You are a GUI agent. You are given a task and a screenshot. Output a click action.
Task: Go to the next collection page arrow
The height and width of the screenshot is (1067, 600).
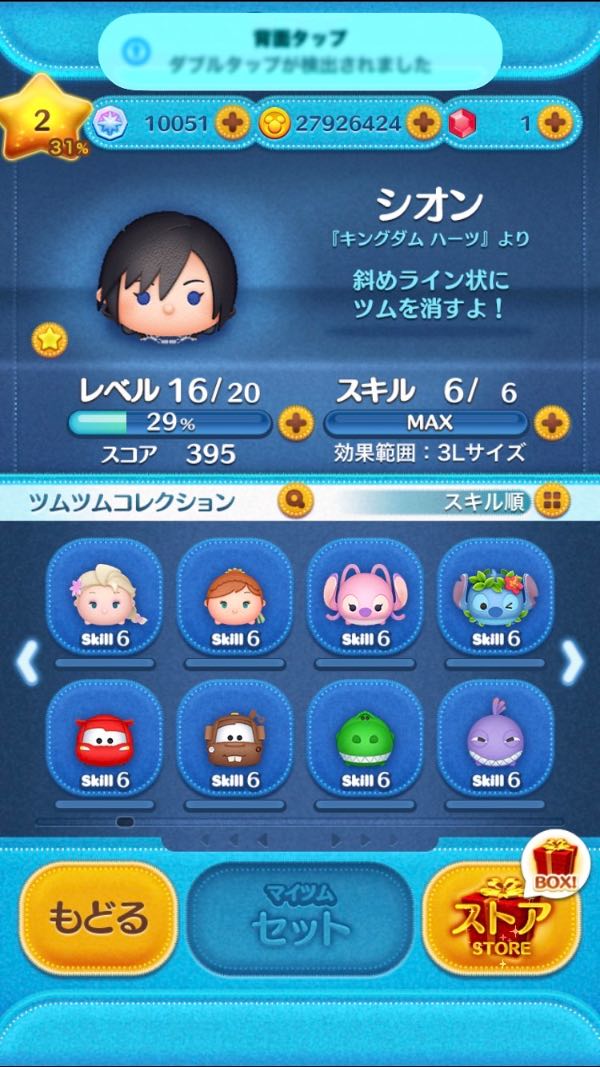572,662
